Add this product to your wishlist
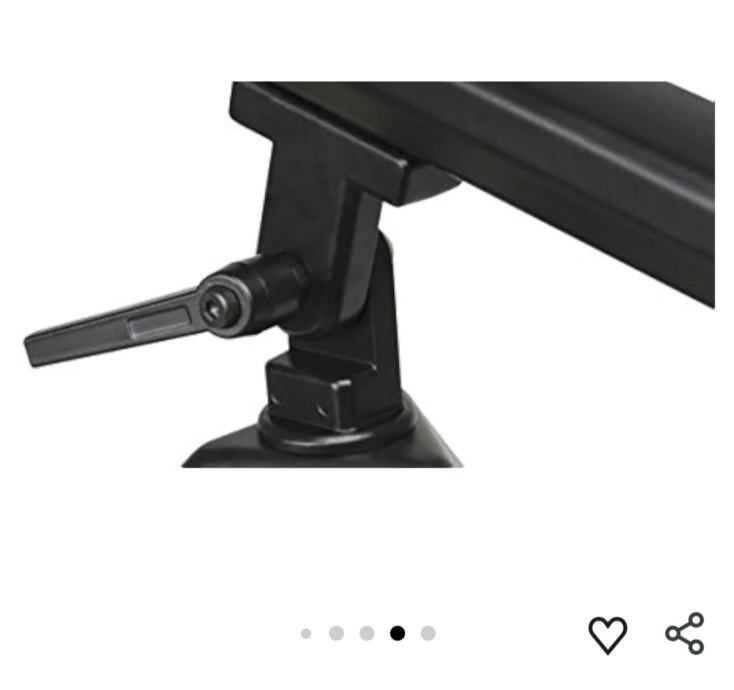 point(607,634)
